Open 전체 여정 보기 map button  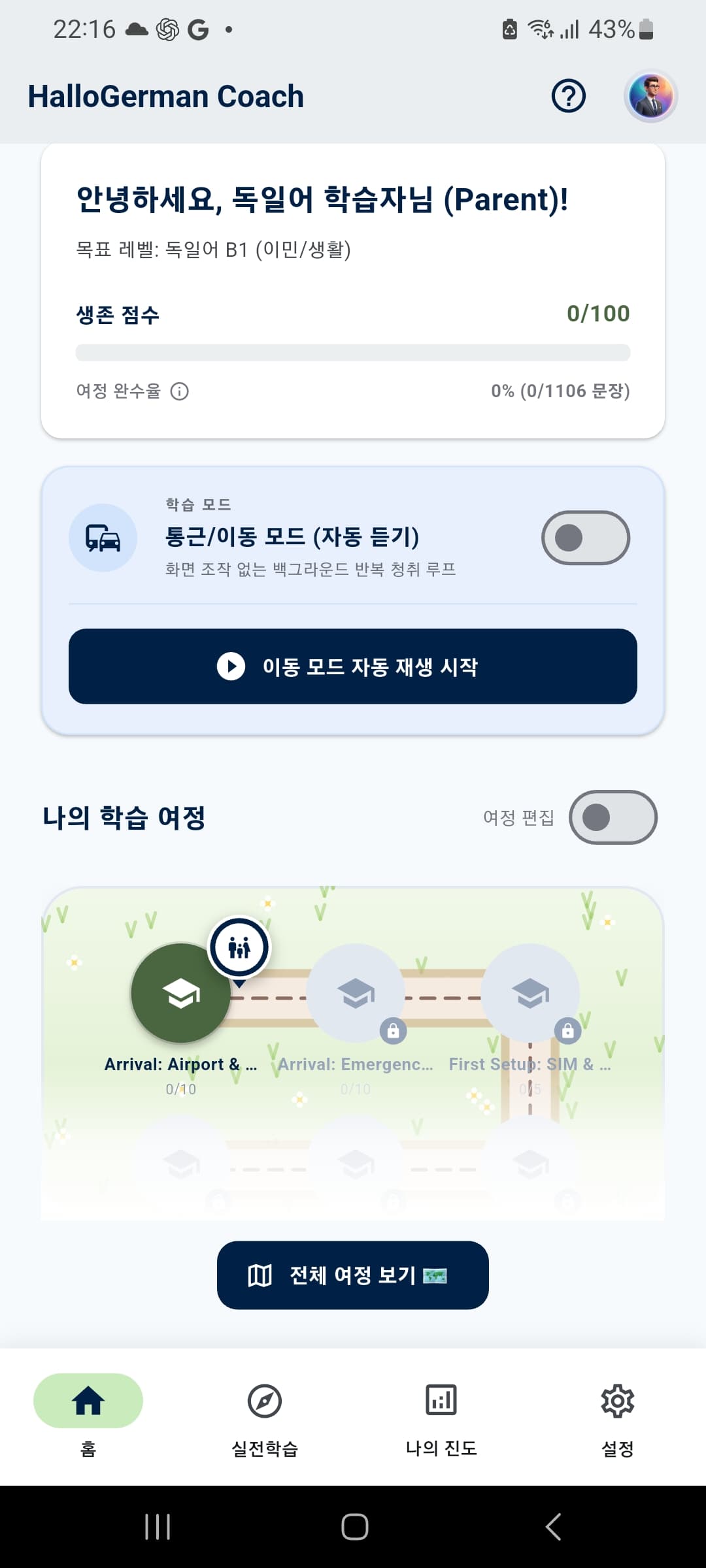coord(353,1275)
